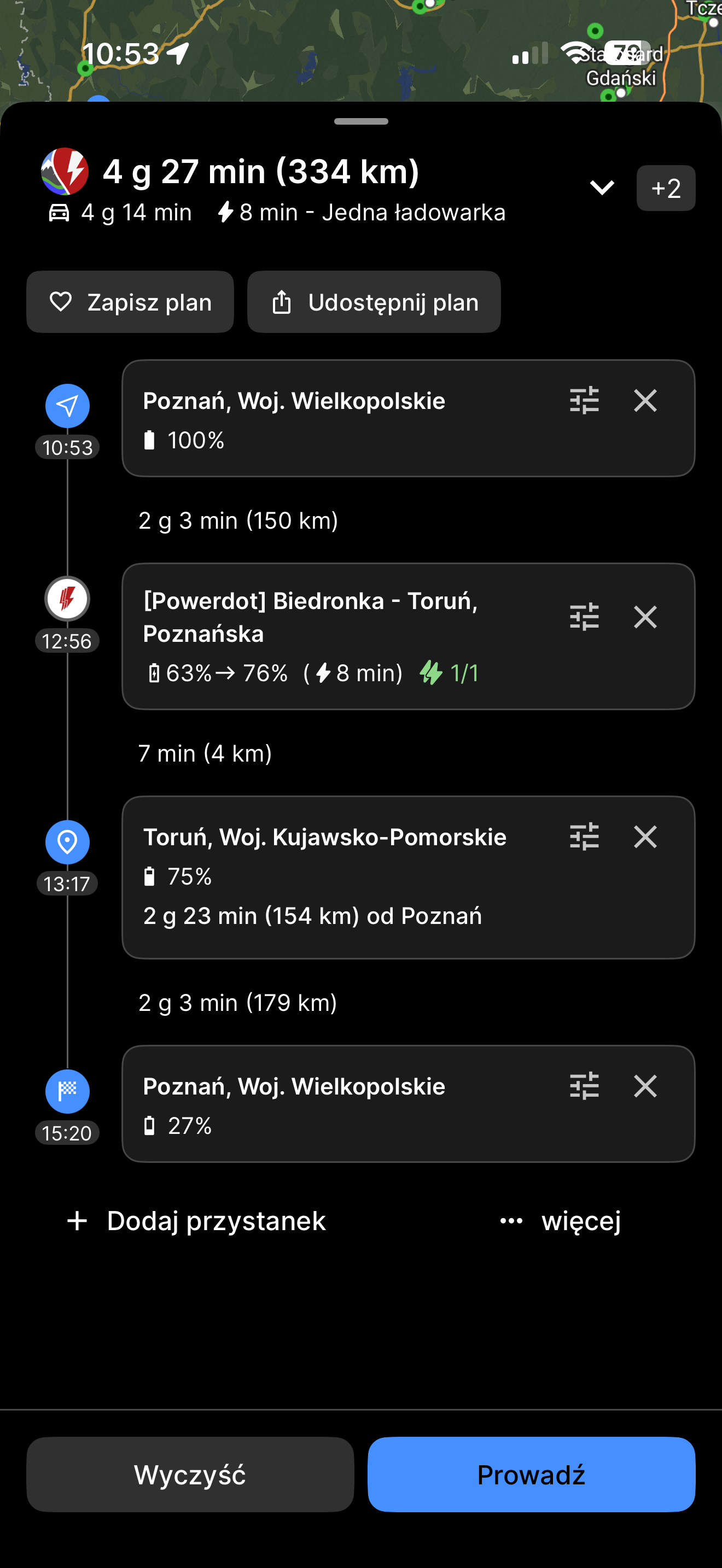Remove the Powerdot Biedronka charging stop
Image resolution: width=722 pixels, height=1568 pixels.
(645, 617)
